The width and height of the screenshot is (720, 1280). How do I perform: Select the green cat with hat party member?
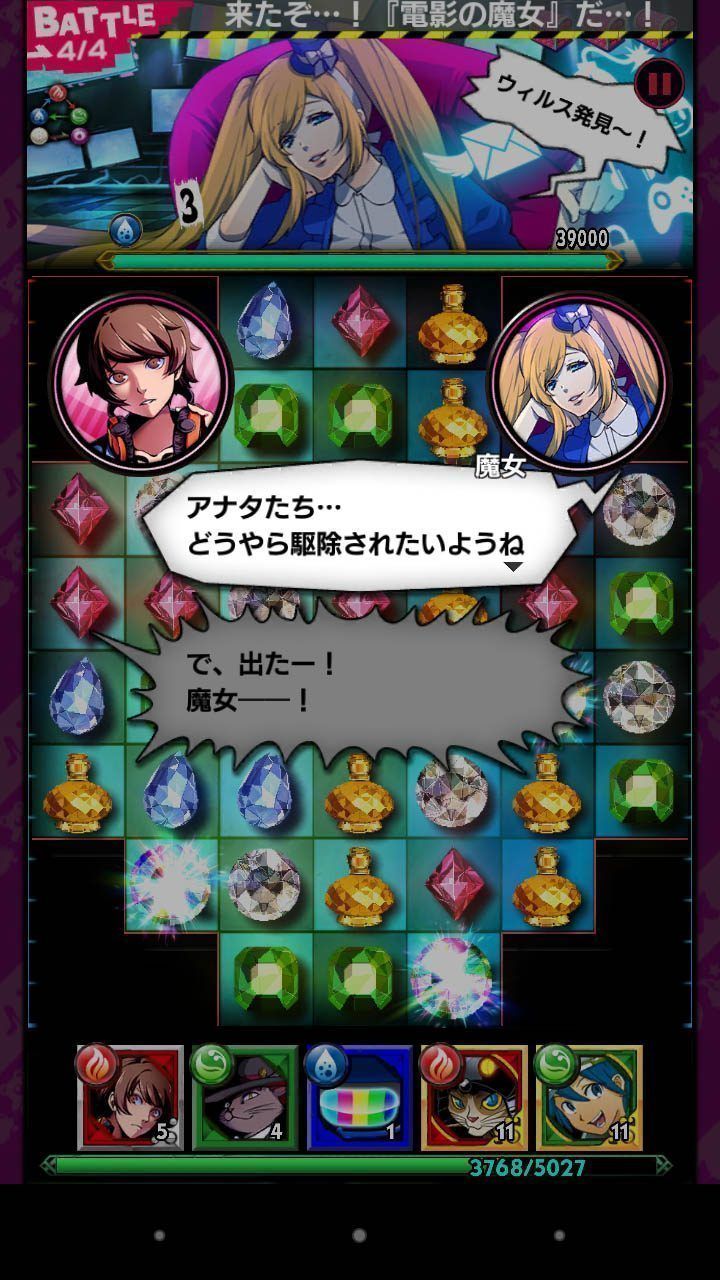[x=245, y=1098]
